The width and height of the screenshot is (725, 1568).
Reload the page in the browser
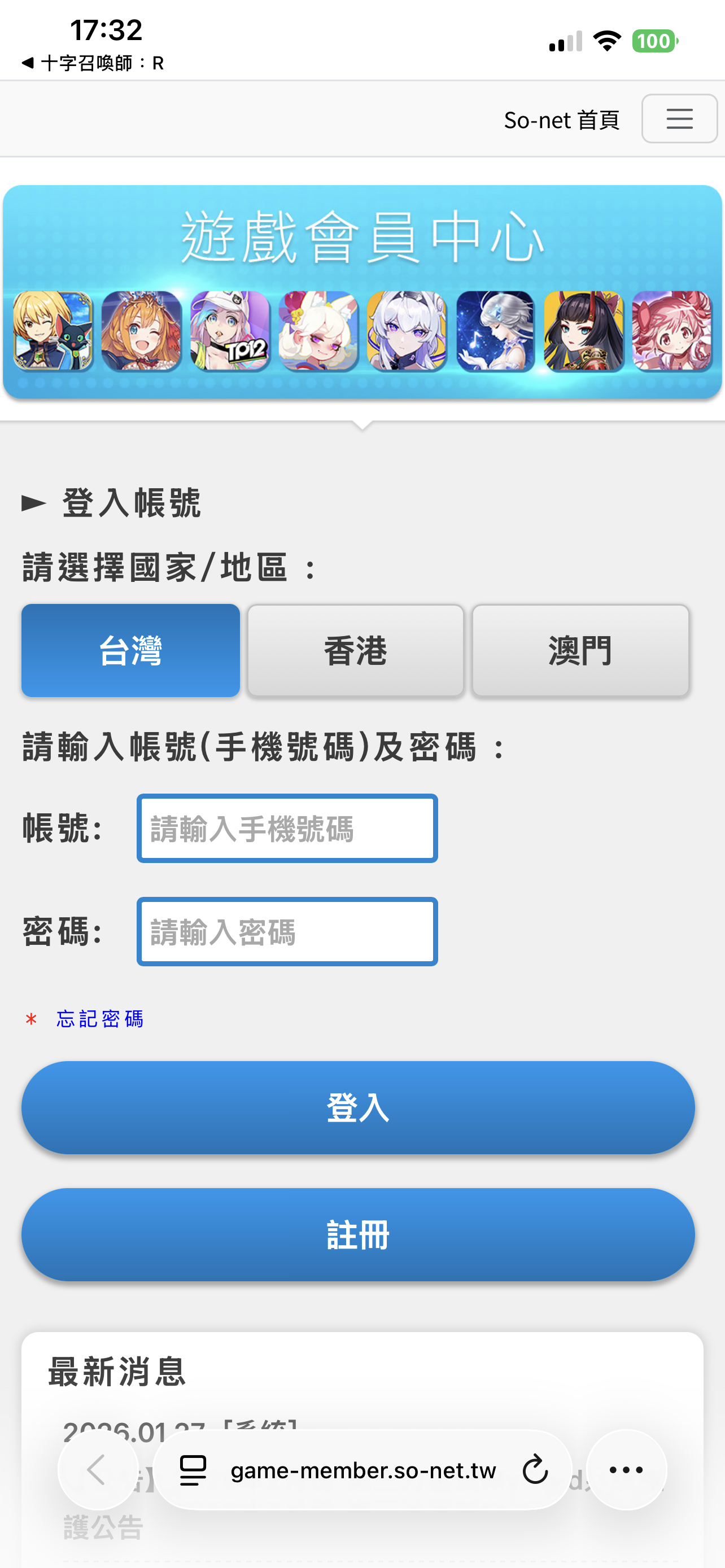pos(535,1470)
